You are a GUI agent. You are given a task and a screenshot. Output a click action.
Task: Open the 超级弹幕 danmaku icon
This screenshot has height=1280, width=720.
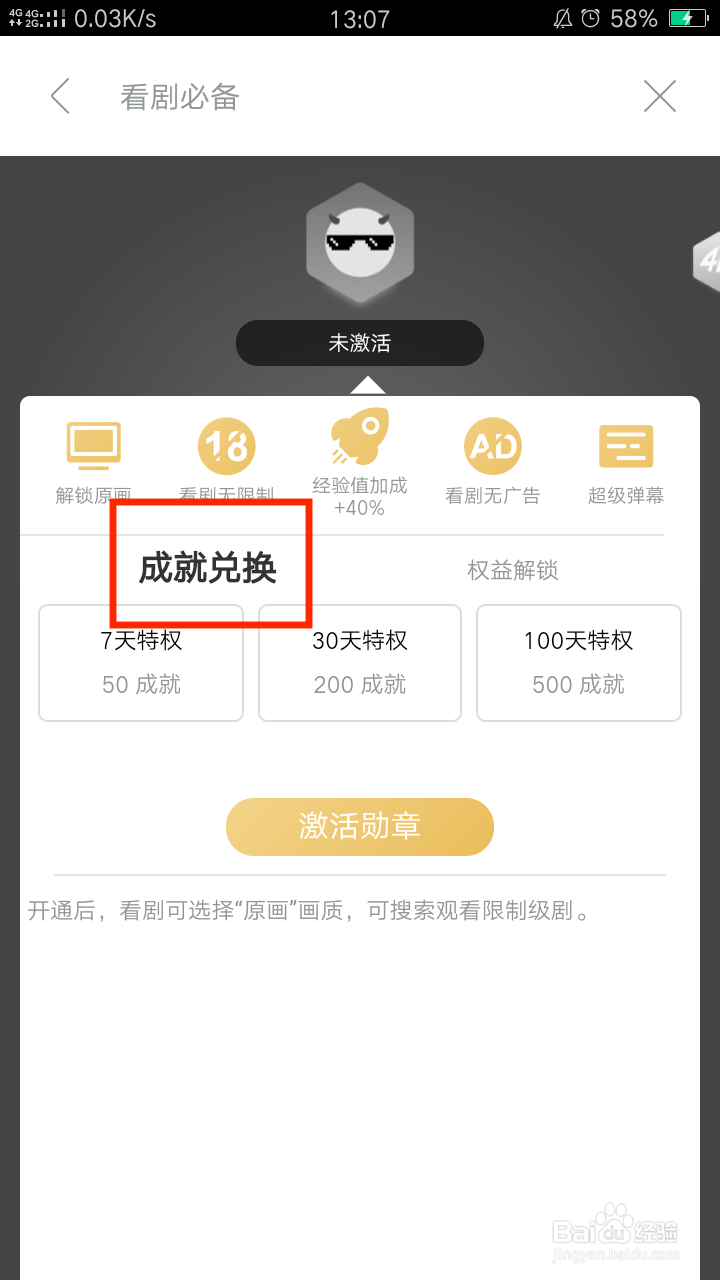tap(627, 443)
